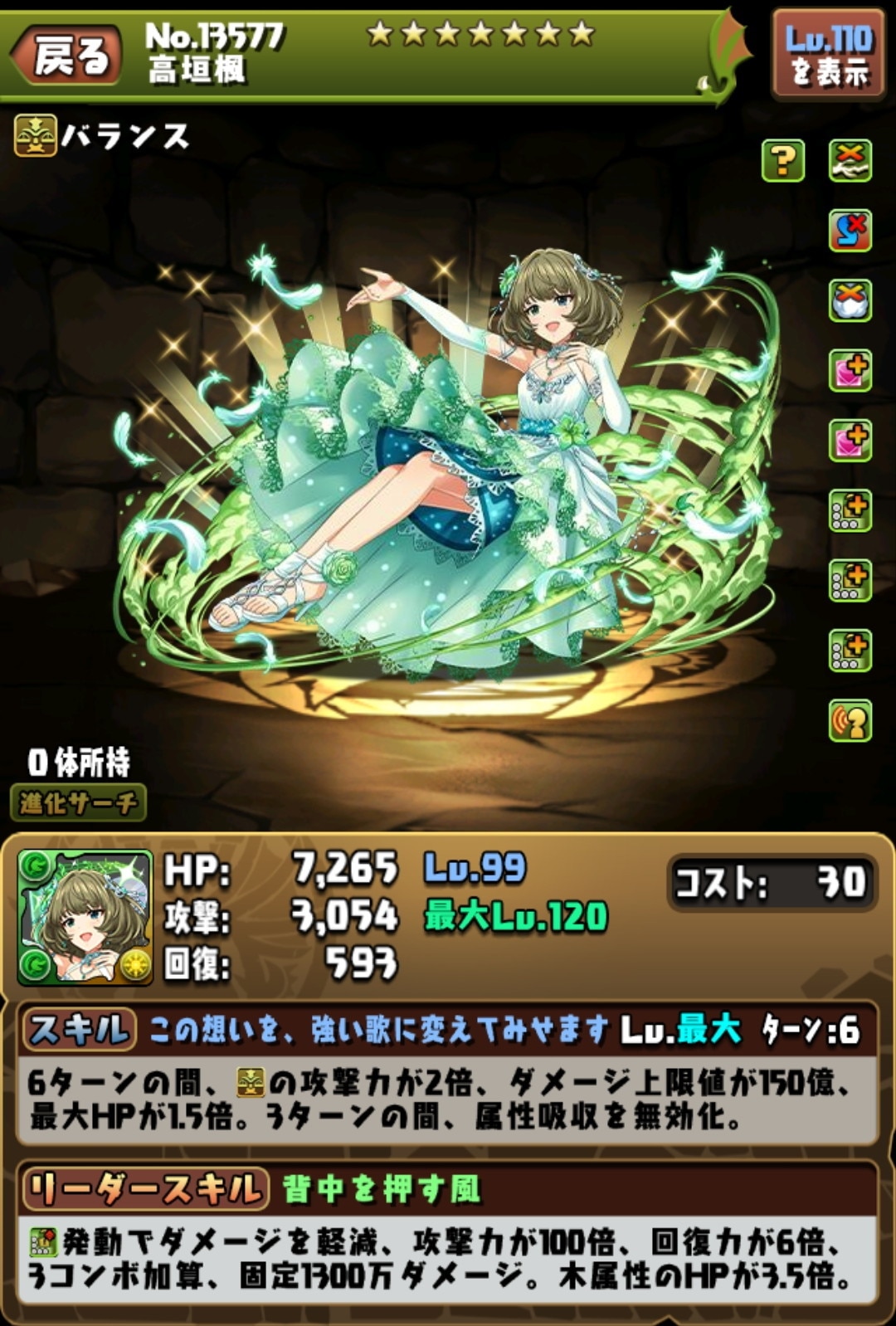Tap the cloud resistance awakening icon
Viewport: 896px width, 1326px height.
pyautogui.click(x=850, y=300)
